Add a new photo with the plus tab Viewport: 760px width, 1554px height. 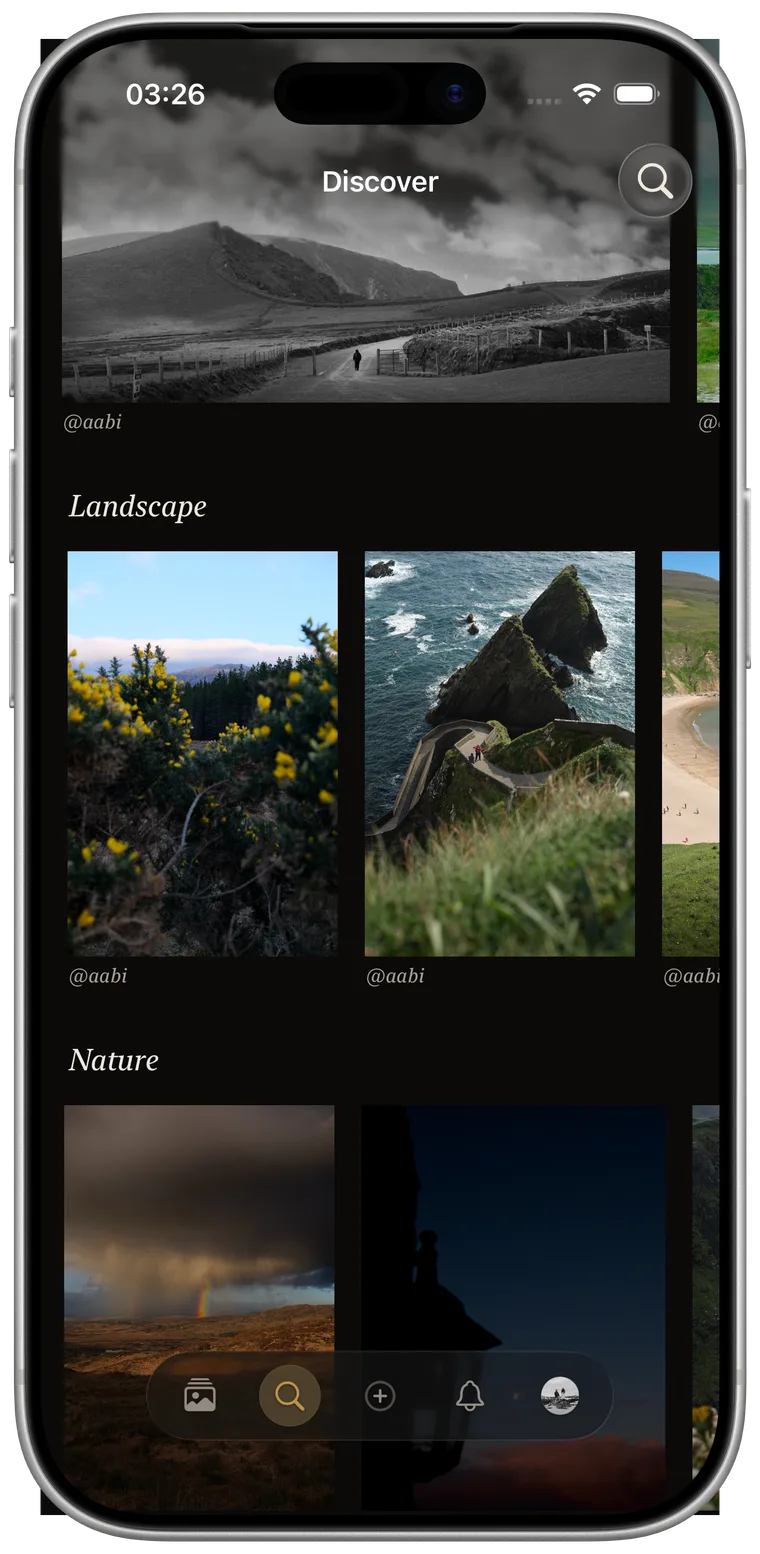pos(380,1395)
